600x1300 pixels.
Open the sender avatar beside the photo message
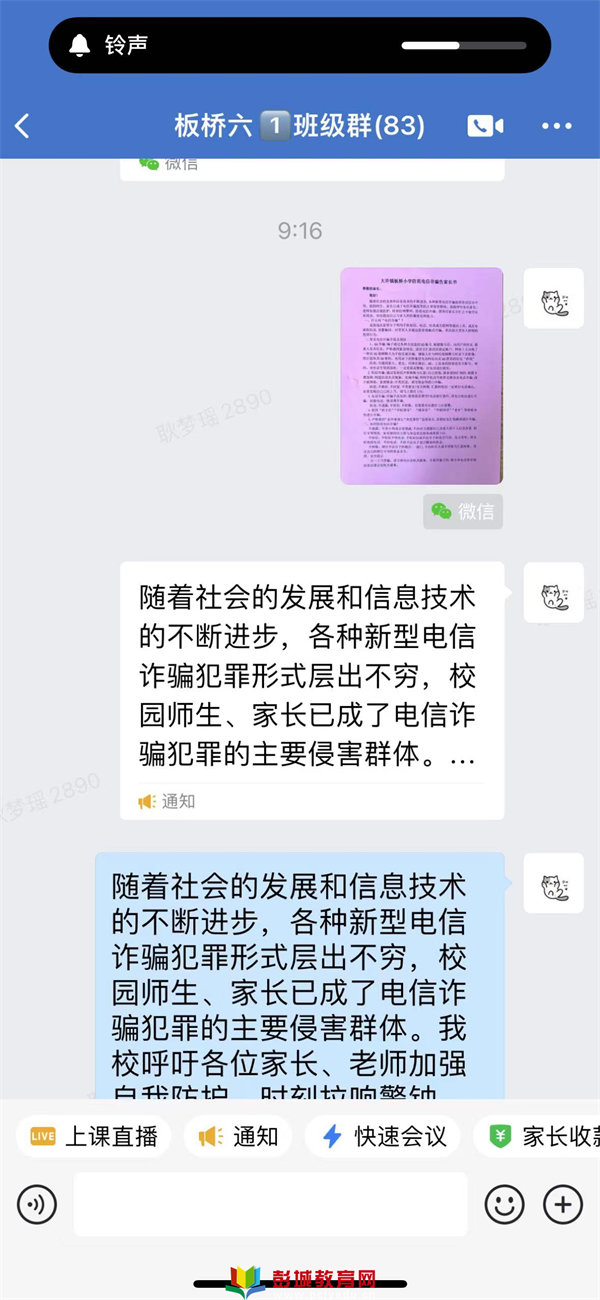(553, 298)
